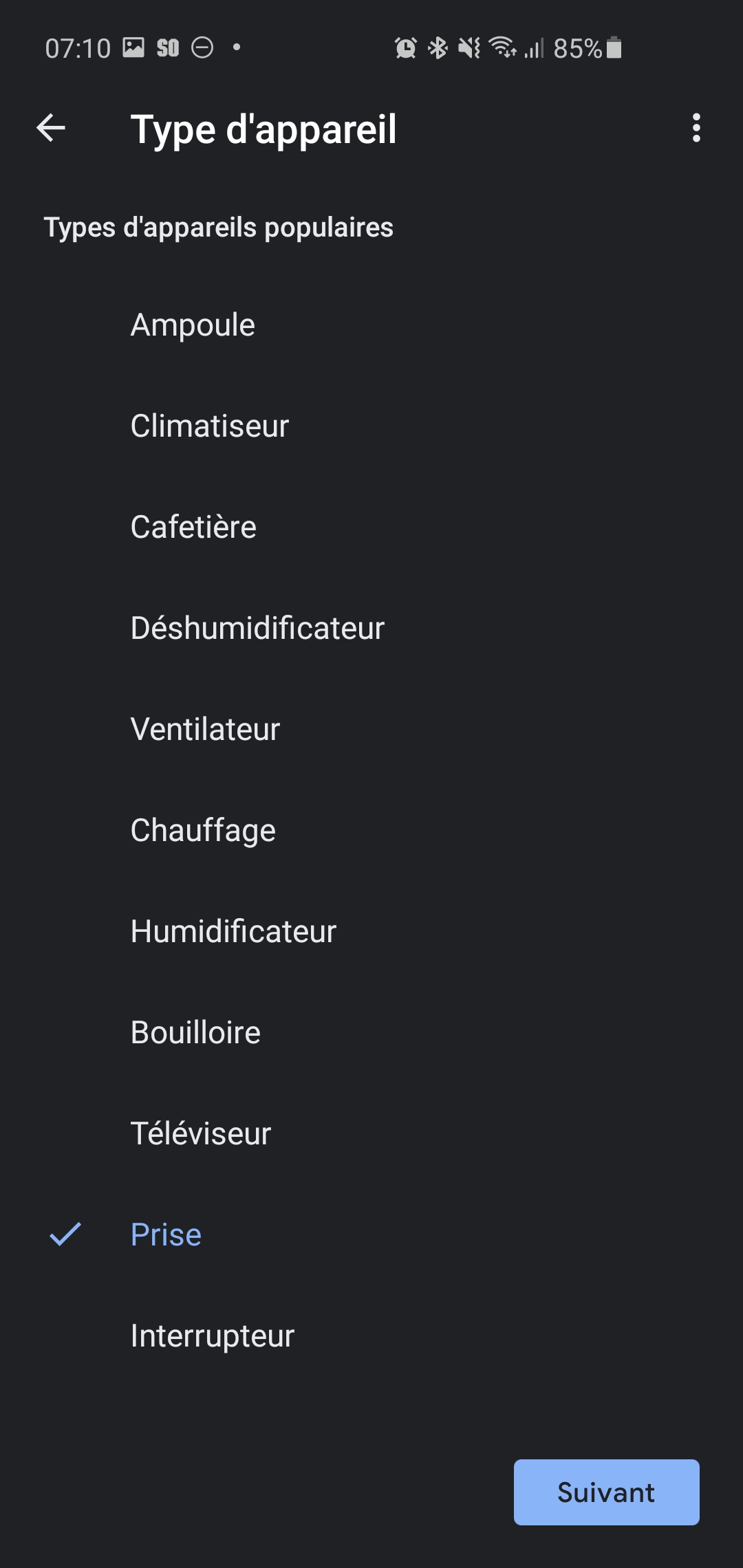Select Ampoule as device type
The width and height of the screenshot is (743, 1568).
click(371, 325)
